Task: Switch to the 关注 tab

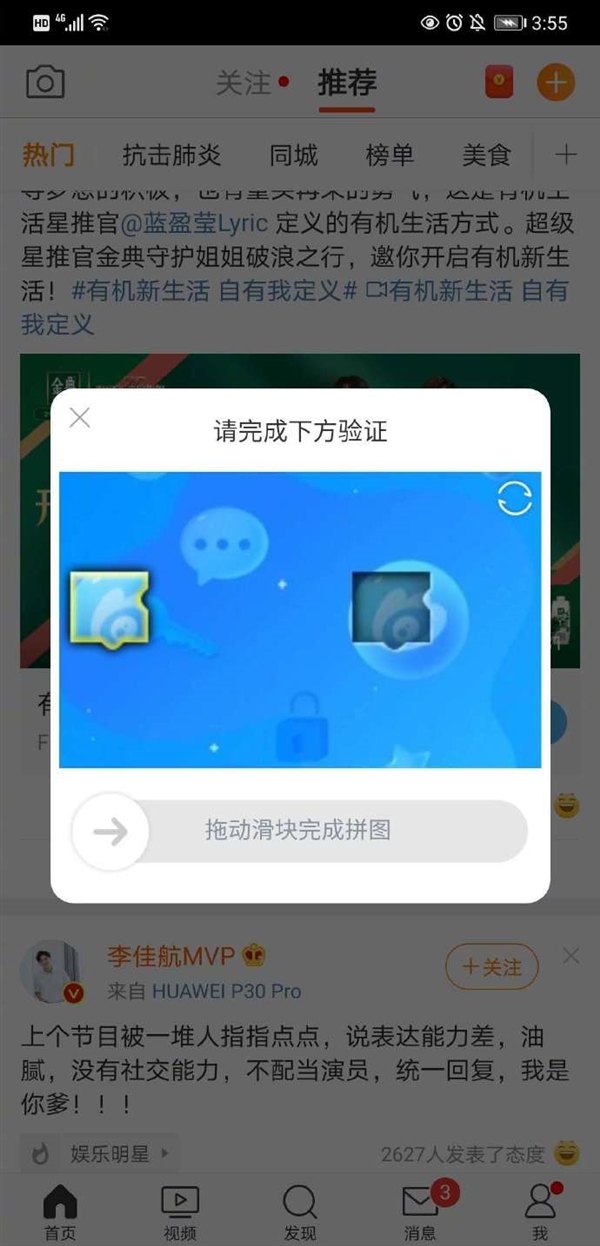Action: [245, 82]
